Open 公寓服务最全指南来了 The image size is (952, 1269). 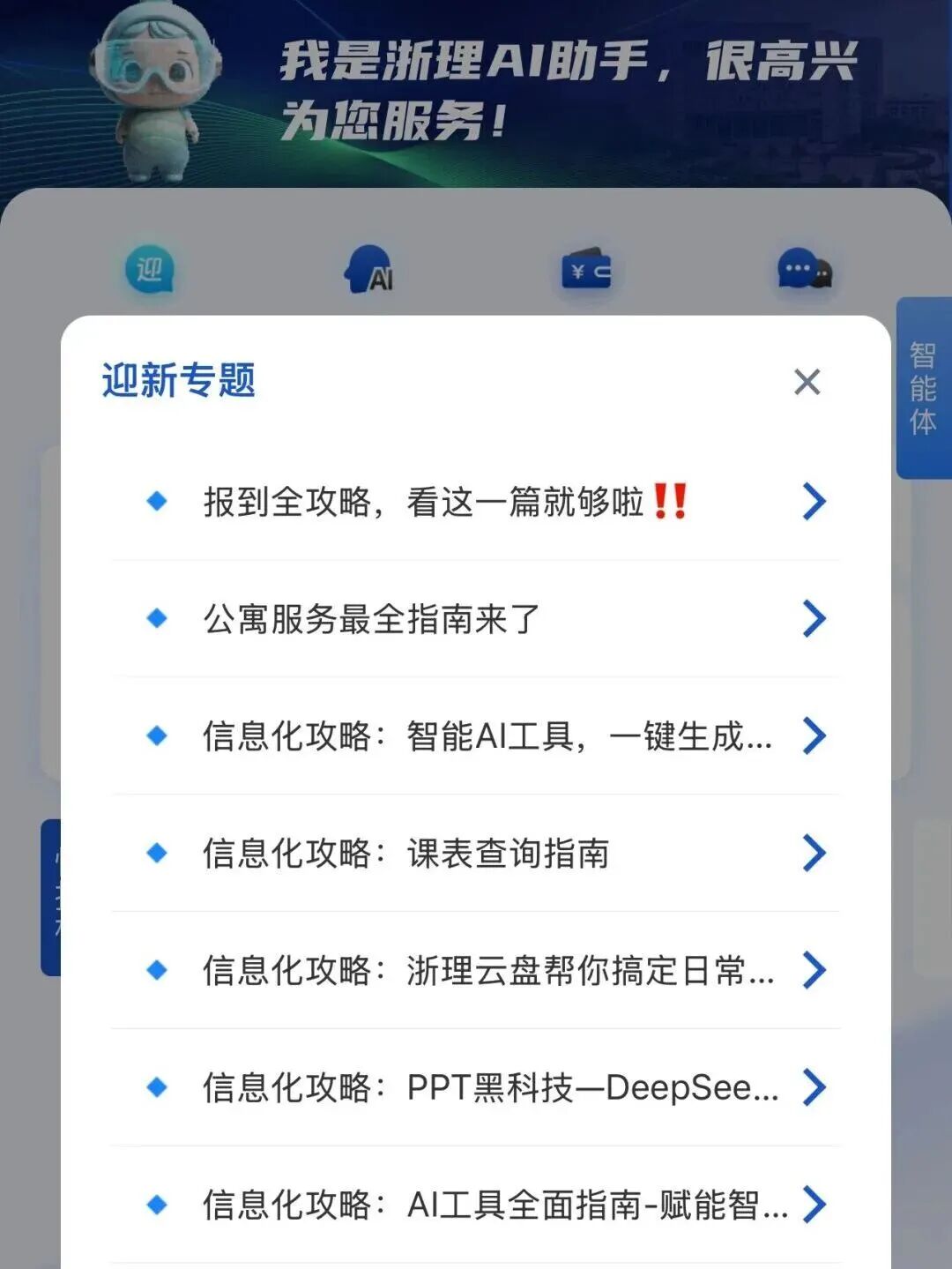pyautogui.click(x=476, y=619)
